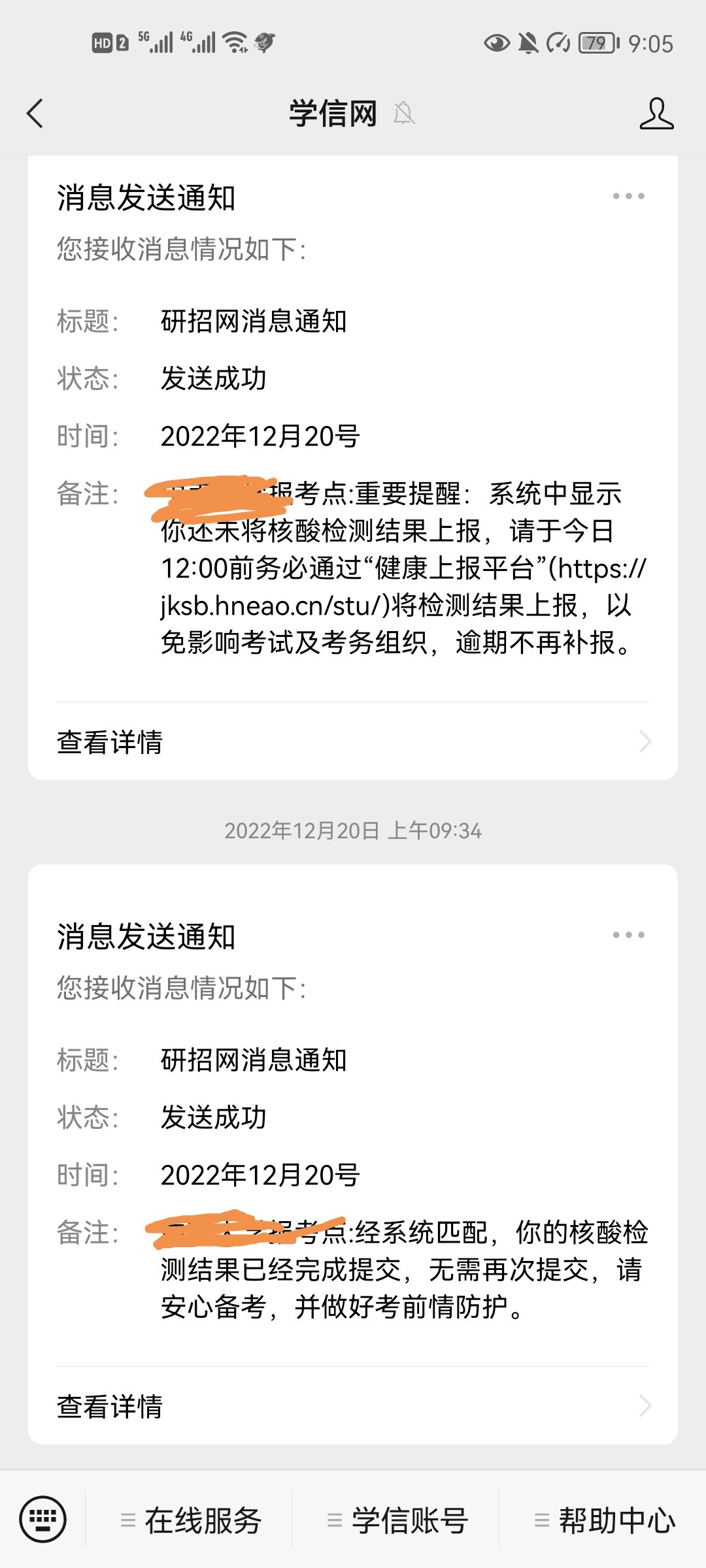This screenshot has width=706, height=1568.
Task: Go back from the 学信网 chat
Action: [35, 114]
